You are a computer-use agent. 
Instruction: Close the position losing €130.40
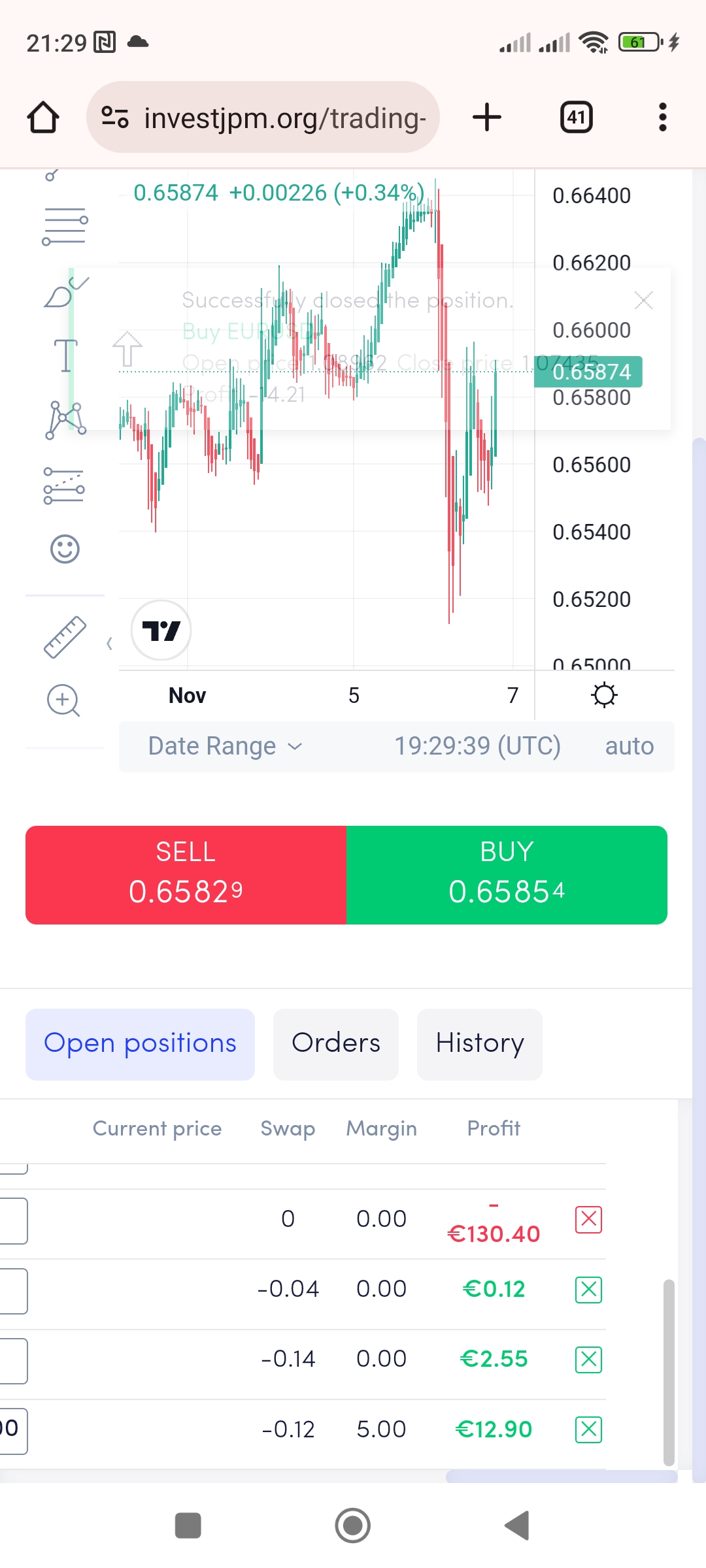click(x=588, y=1219)
